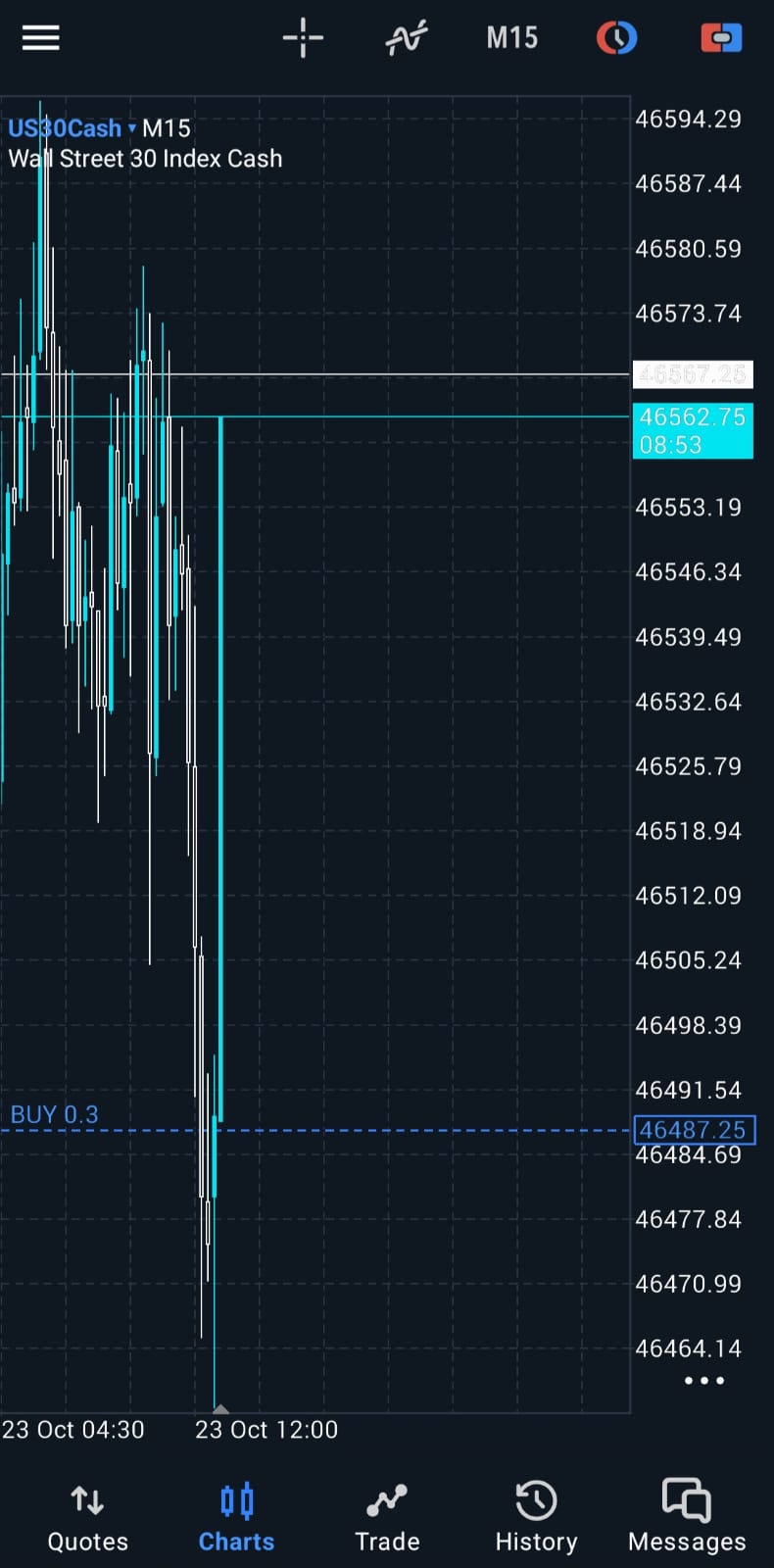Expand the three-dot overflow near price axis
Image resolution: width=774 pixels, height=1568 pixels.
coord(703,1380)
